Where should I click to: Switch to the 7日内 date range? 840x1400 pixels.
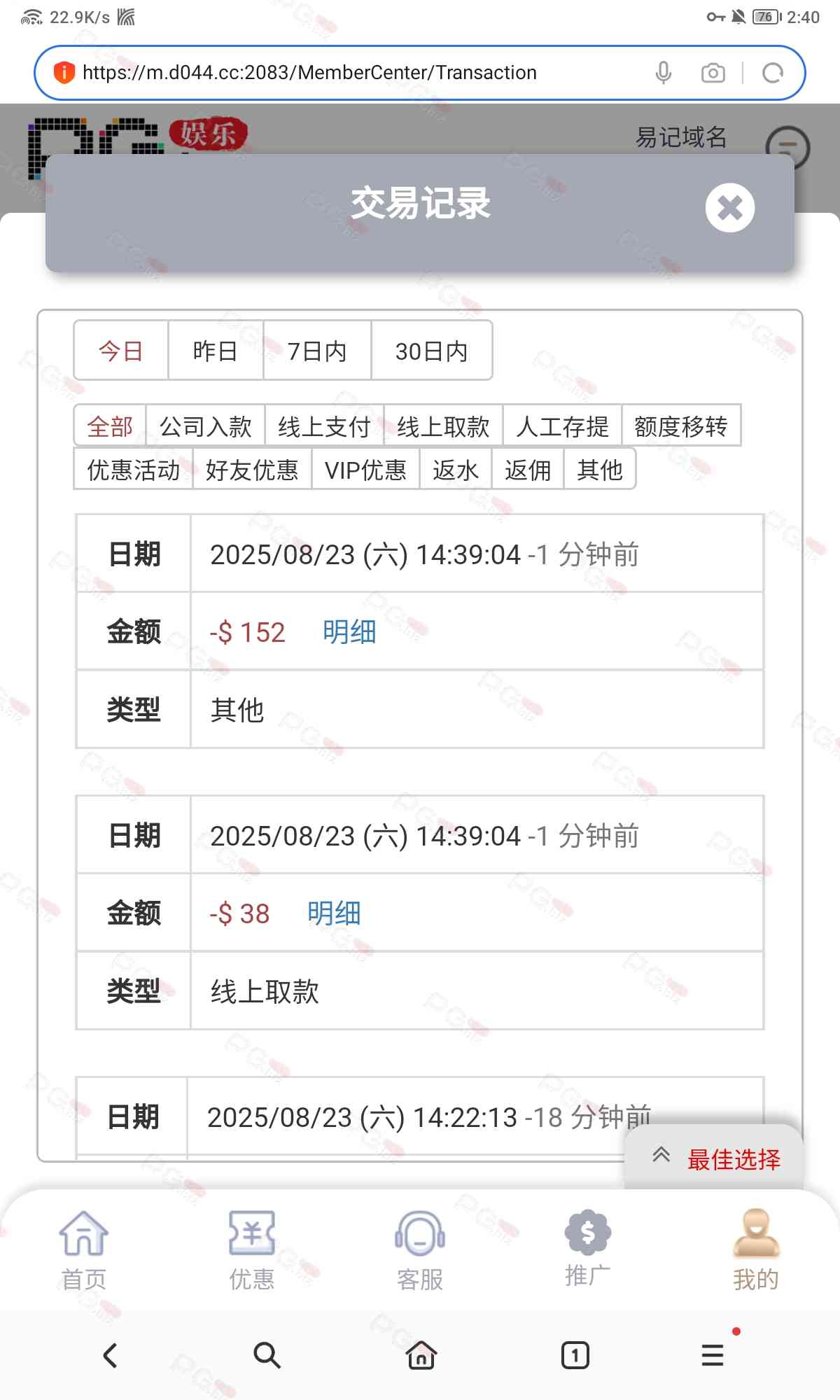(x=317, y=351)
